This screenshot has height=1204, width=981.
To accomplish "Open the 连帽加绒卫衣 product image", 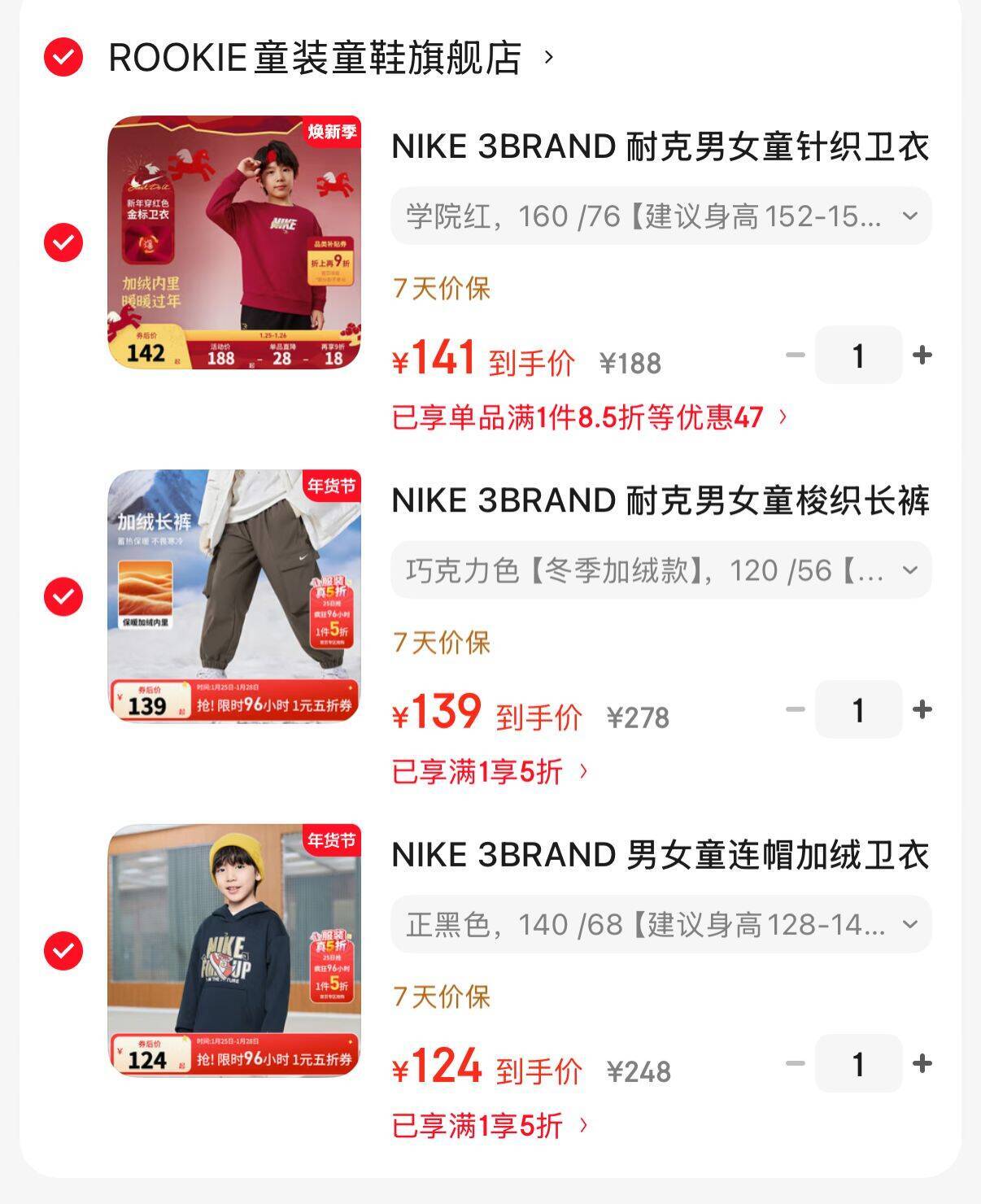I will pos(234,950).
